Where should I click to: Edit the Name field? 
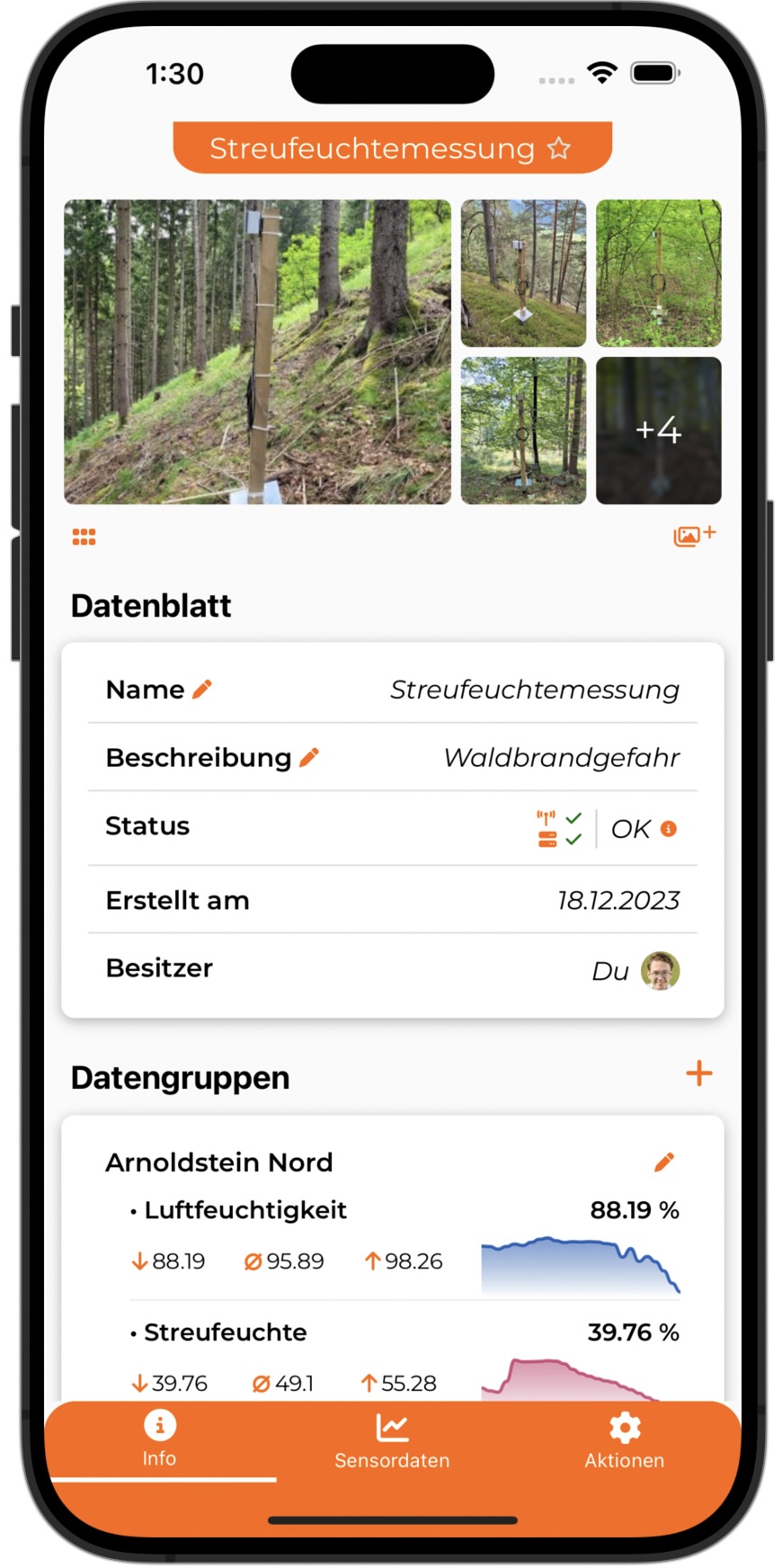203,689
